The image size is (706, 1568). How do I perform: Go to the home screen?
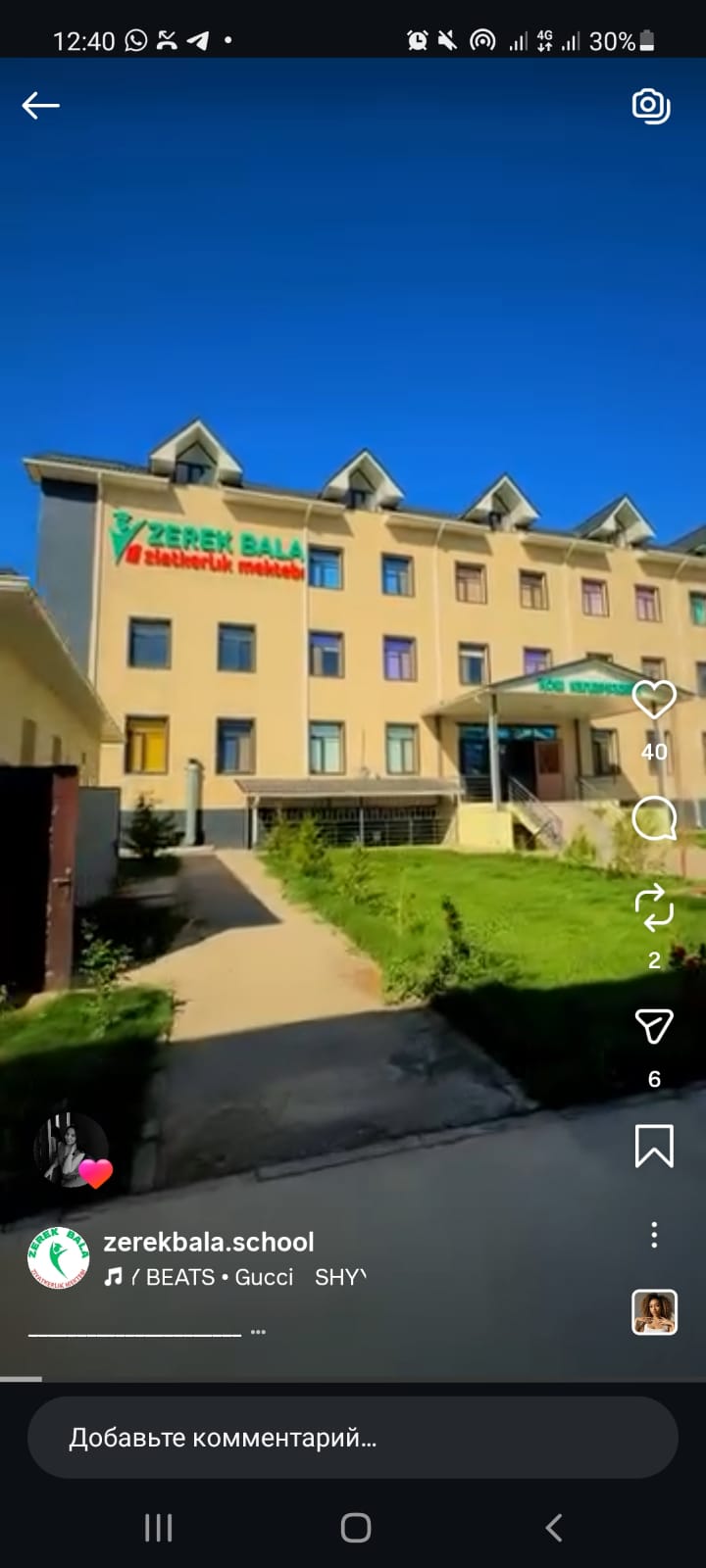pos(355,1527)
